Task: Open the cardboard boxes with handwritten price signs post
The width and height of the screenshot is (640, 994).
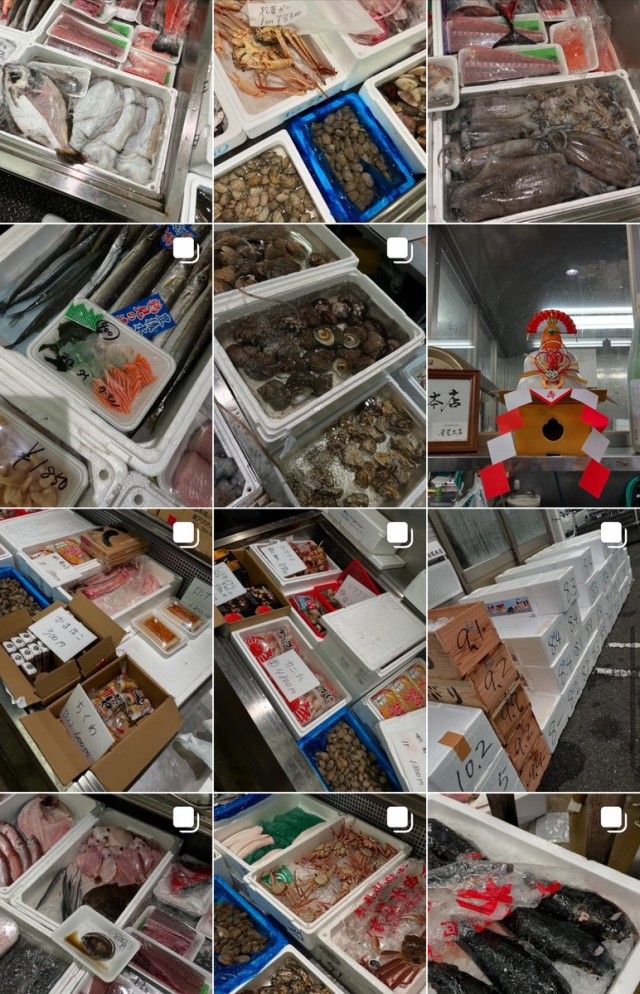Action: [105, 651]
